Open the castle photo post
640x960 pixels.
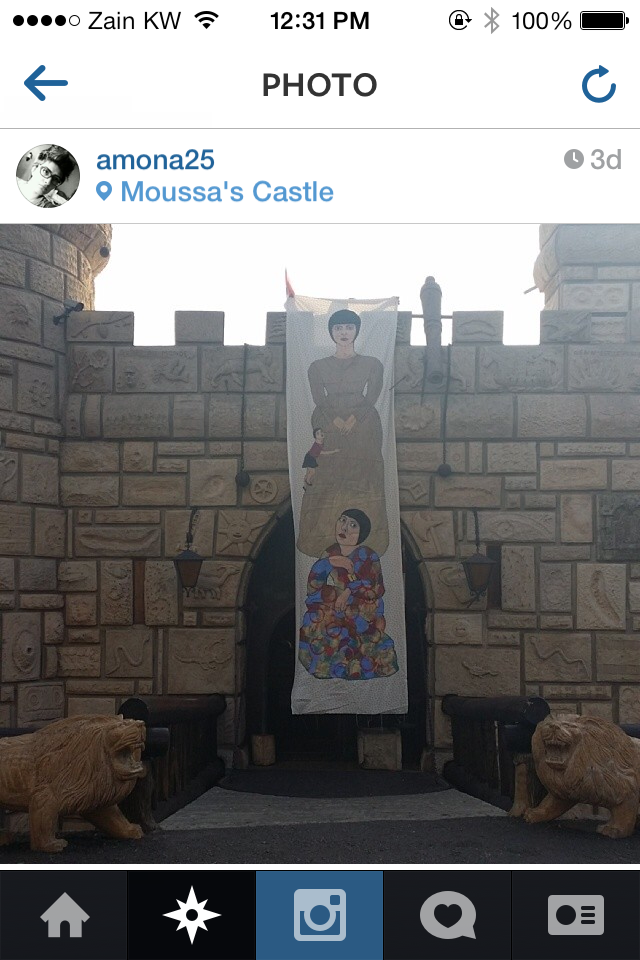(320, 543)
